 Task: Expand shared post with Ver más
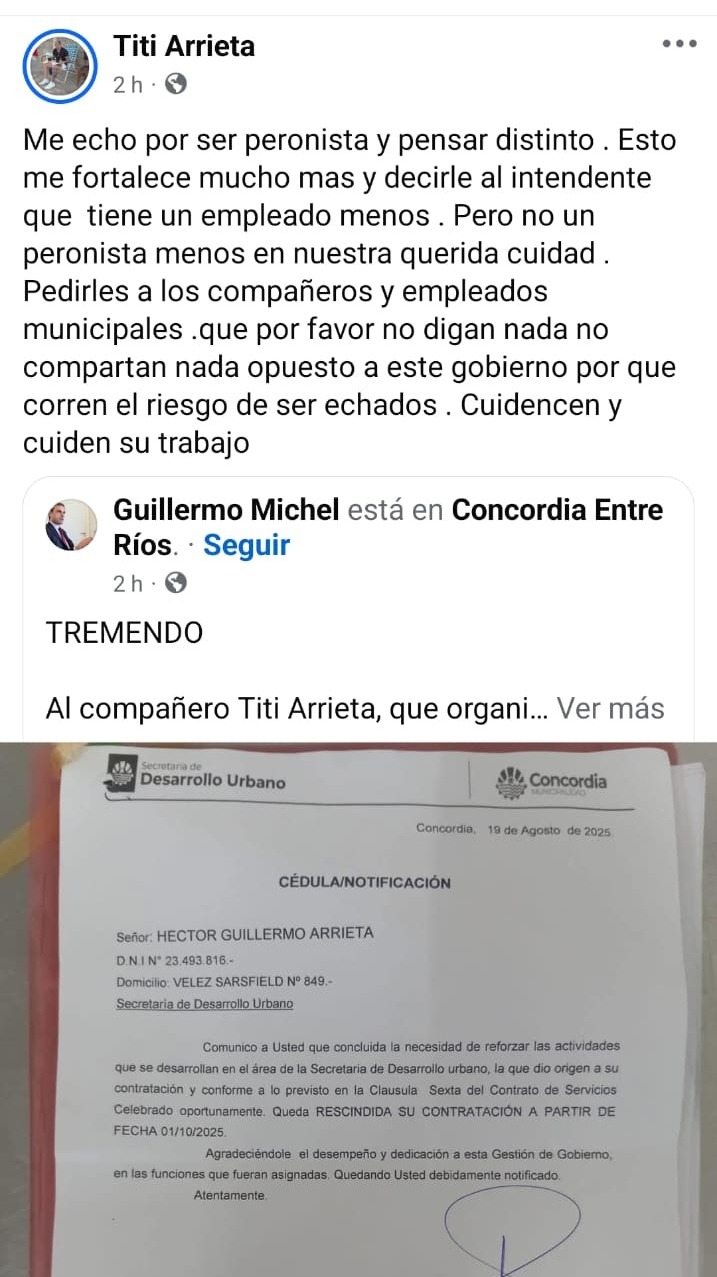click(610, 708)
